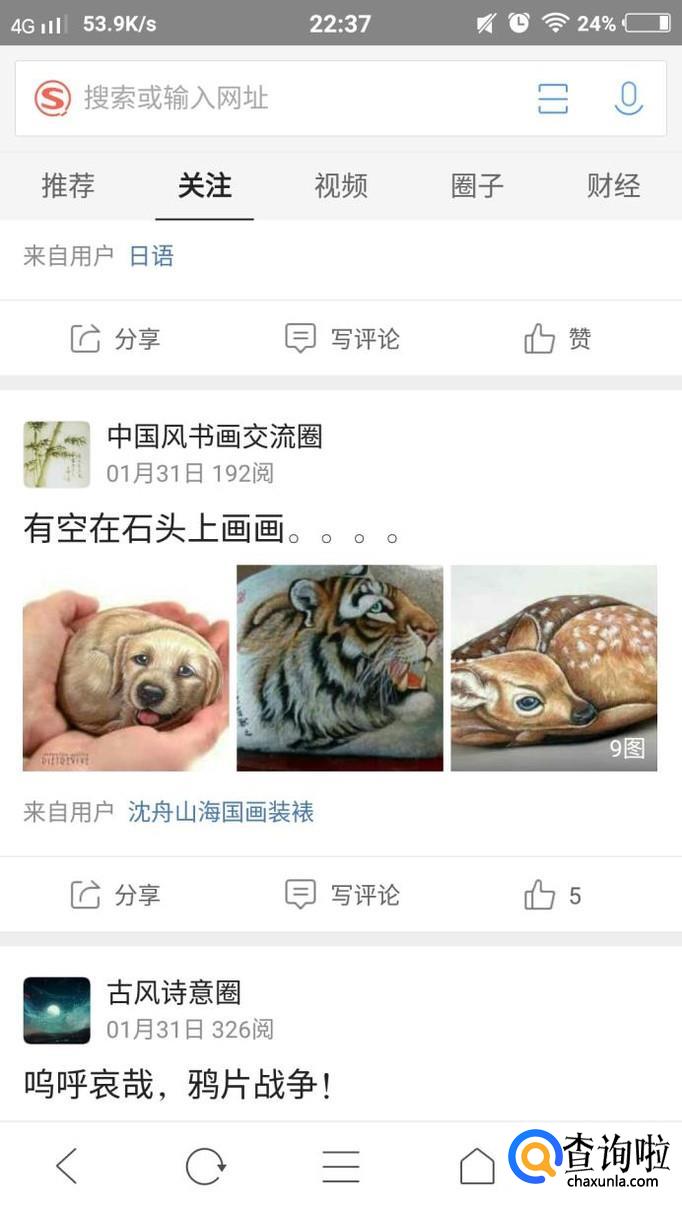Like the stone painting post with 5 likes
682x1212 pixels.
[552, 894]
